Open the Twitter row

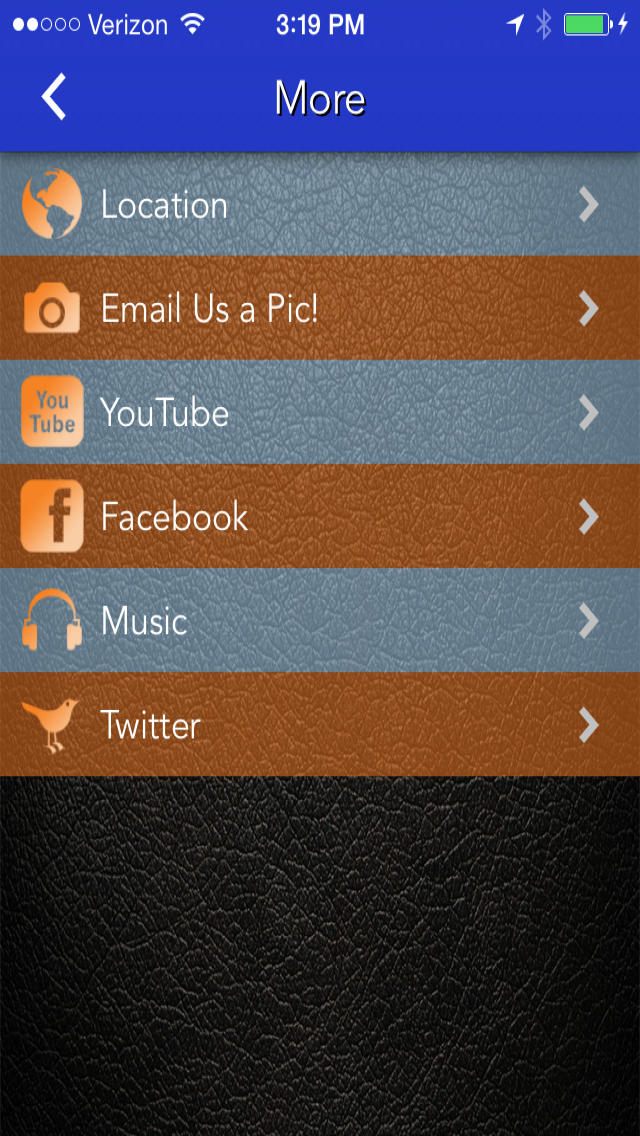click(320, 724)
